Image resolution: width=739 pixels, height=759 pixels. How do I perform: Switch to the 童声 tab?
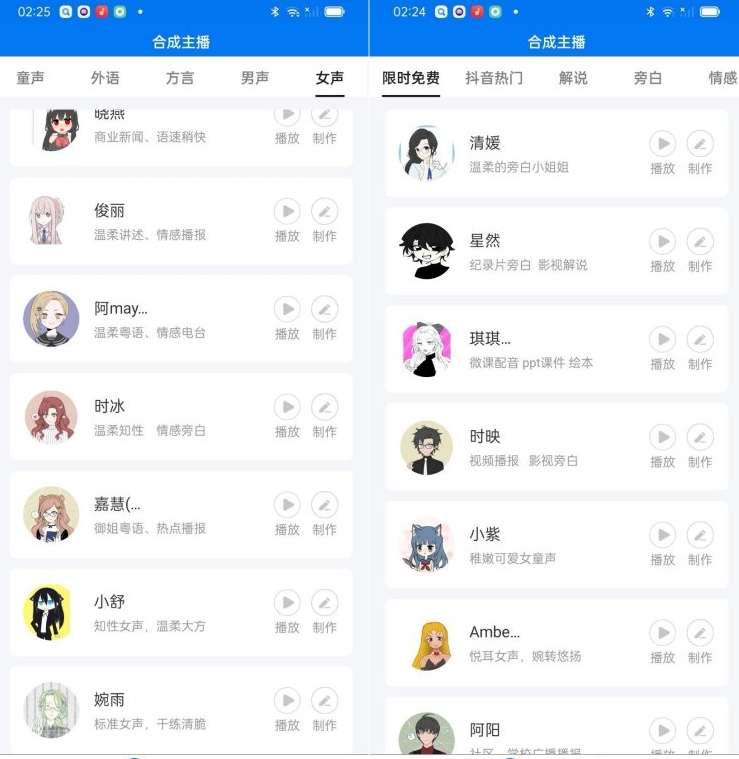[30, 78]
